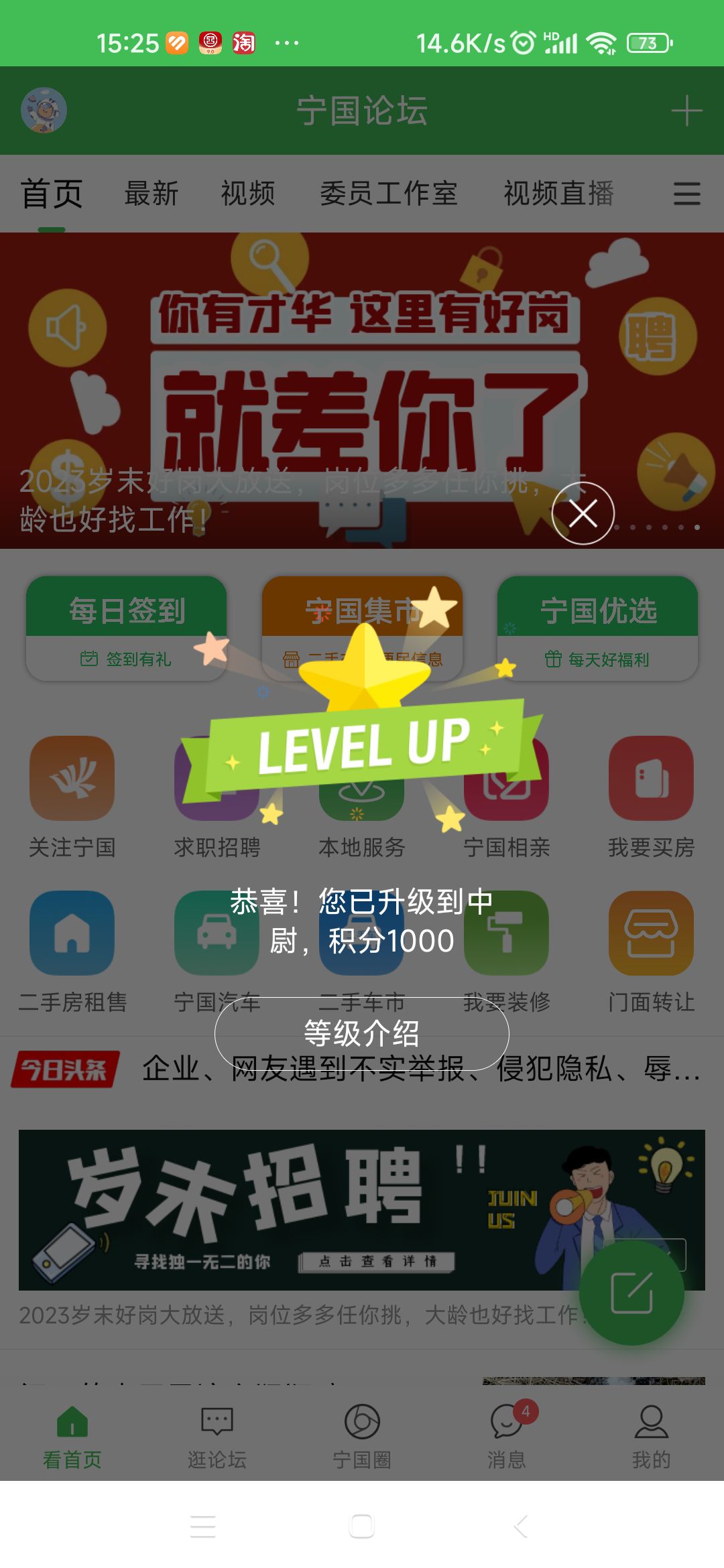Open the 视频直播 tab
Screen dimensions: 724x1568
pyautogui.click(x=558, y=194)
